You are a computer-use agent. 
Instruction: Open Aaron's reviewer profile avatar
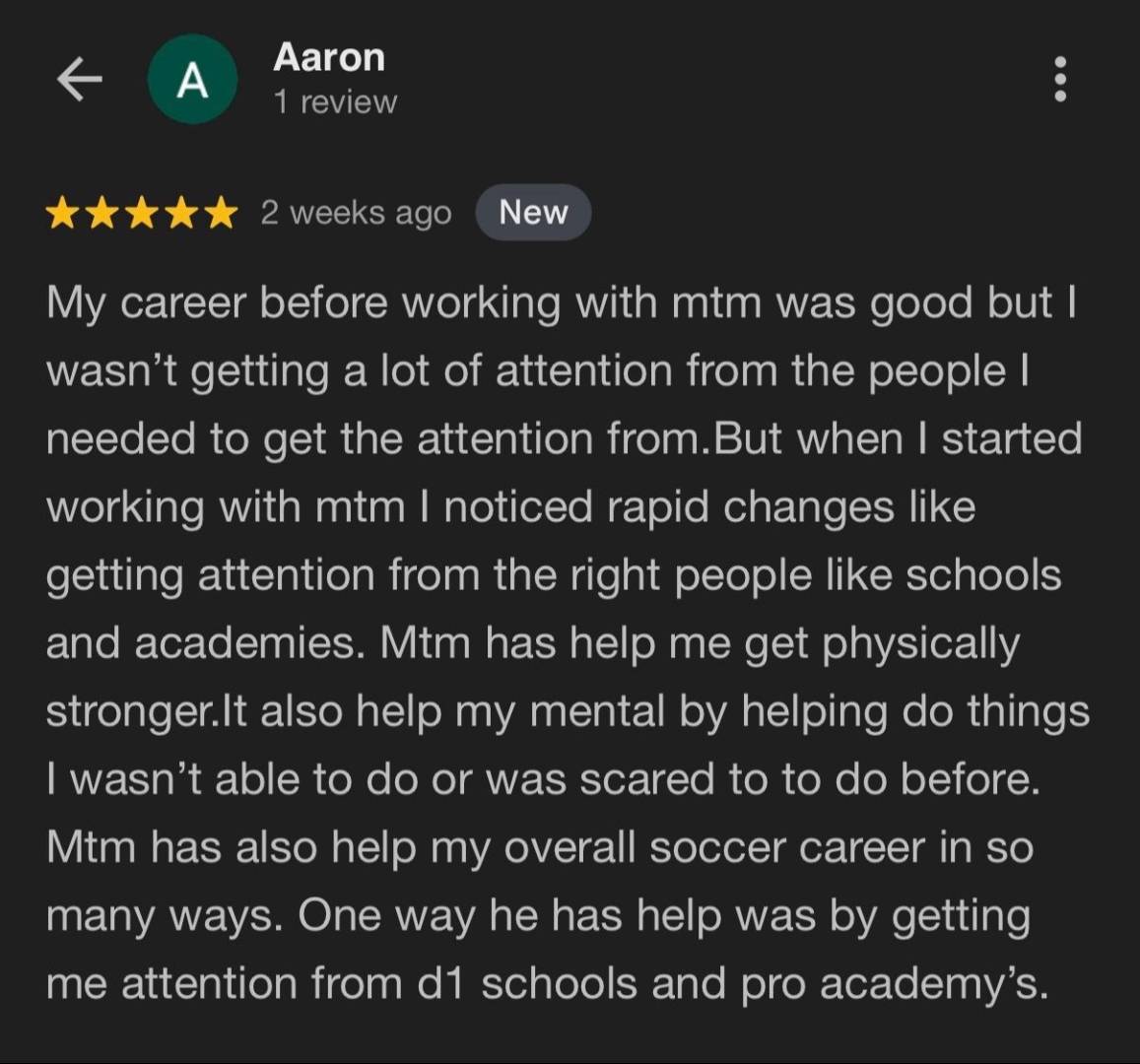pyautogui.click(x=193, y=79)
